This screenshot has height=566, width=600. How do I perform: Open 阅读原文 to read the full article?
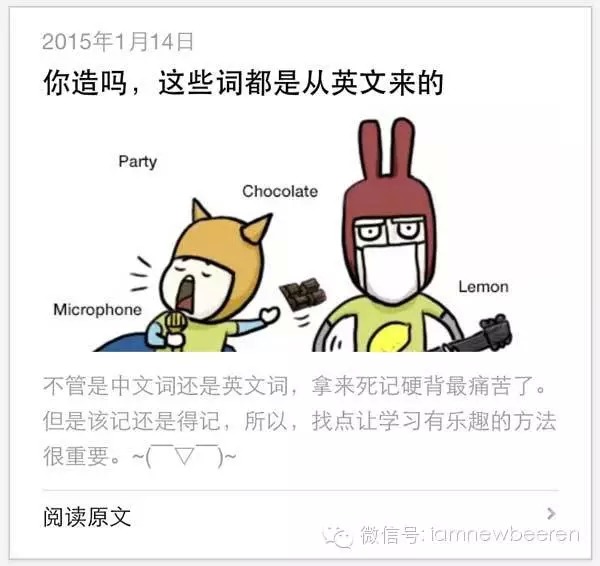pyautogui.click(x=88, y=517)
